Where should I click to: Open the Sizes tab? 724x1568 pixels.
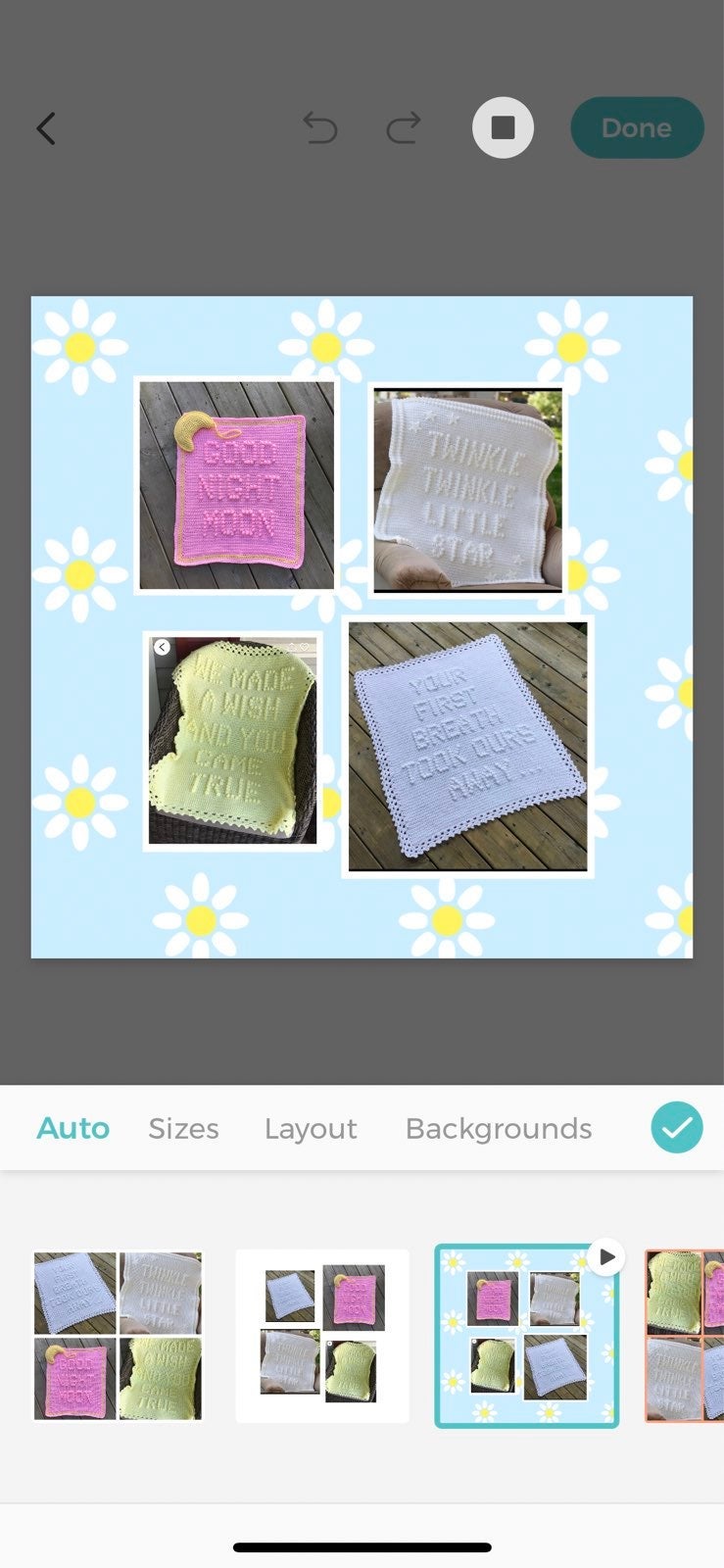[x=183, y=1128]
